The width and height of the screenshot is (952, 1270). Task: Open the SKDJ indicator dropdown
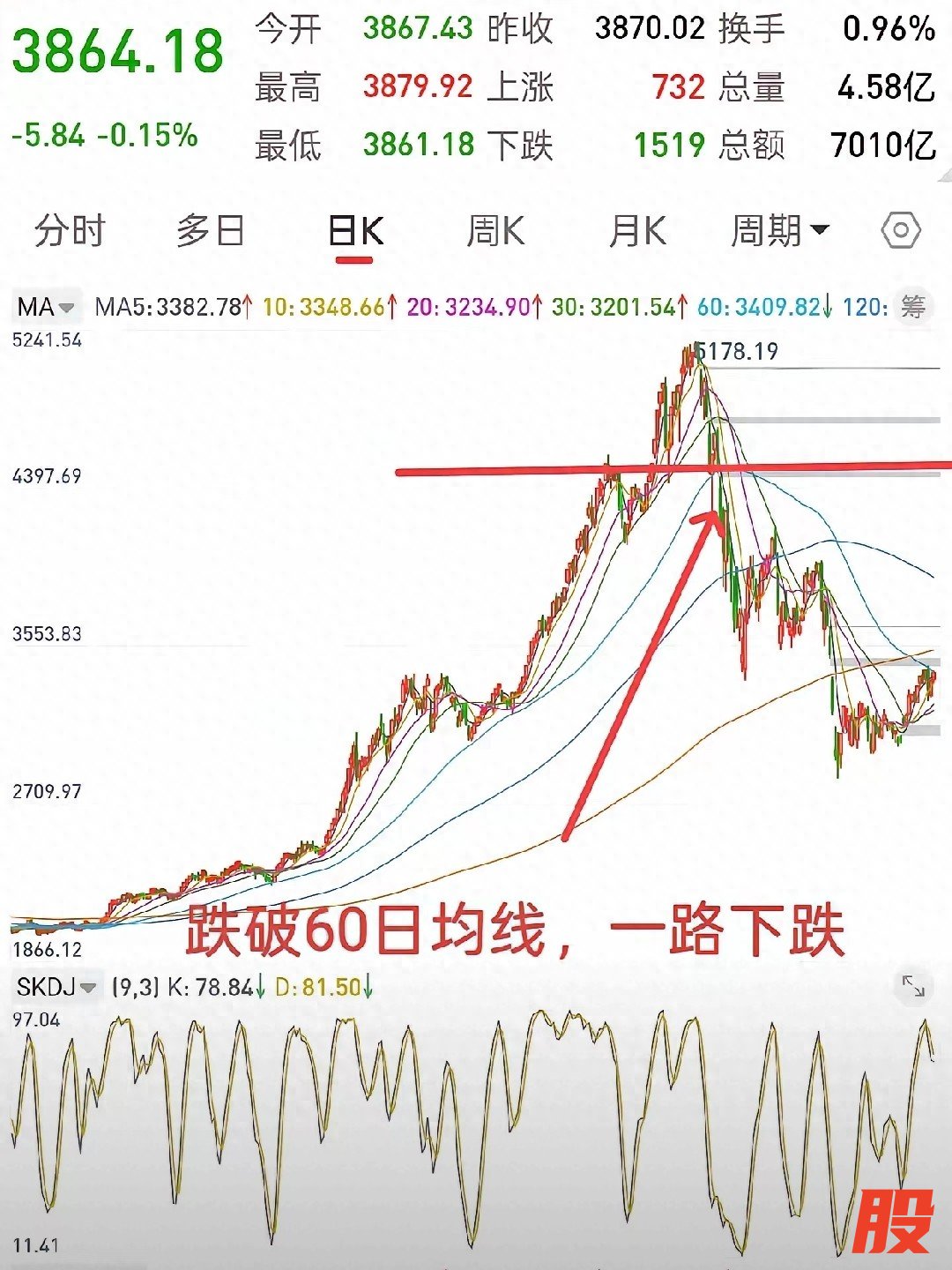pos(56,987)
